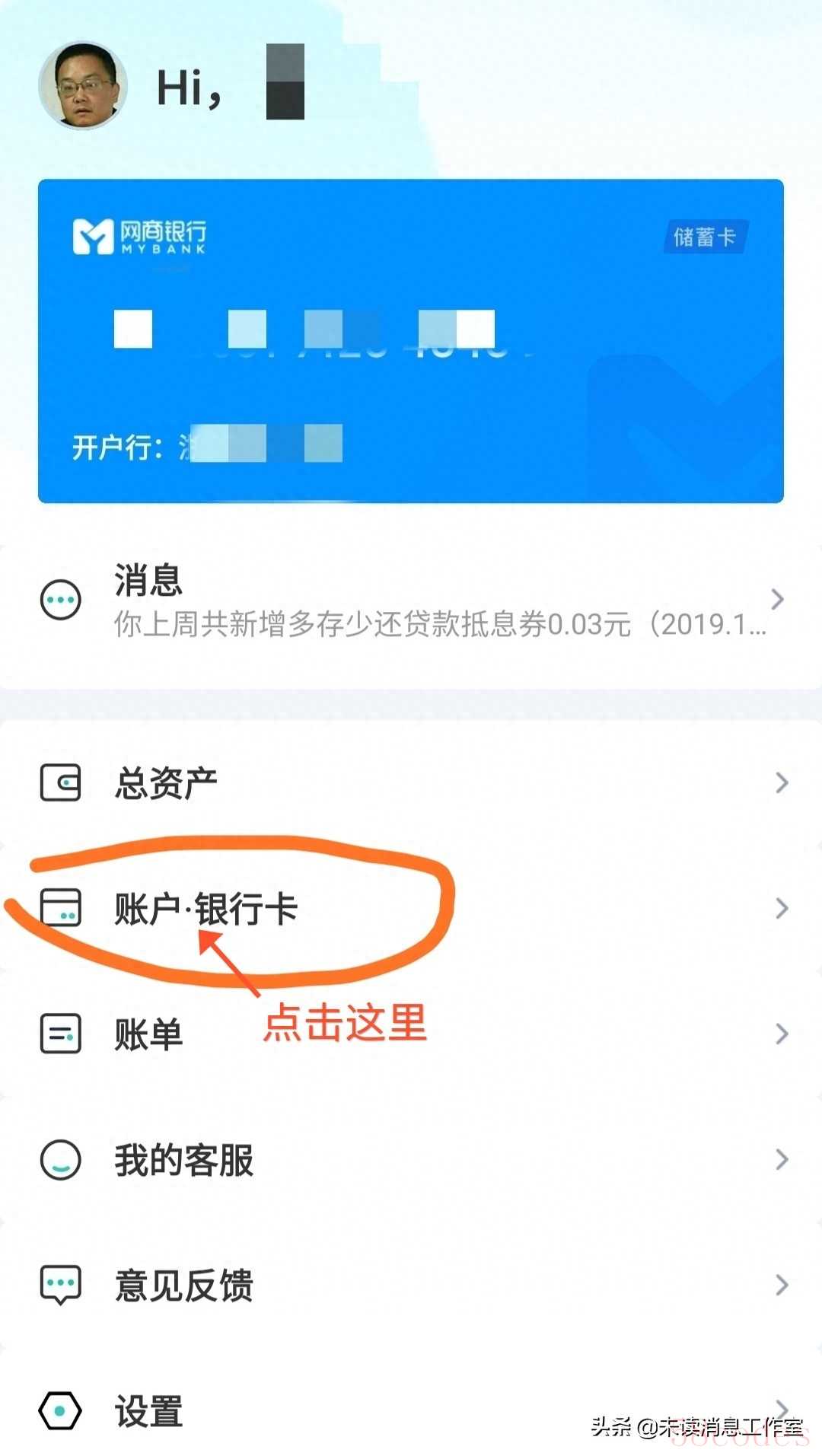822x1456 pixels.
Task: Open the MYBANK savings card
Action: coord(411,340)
